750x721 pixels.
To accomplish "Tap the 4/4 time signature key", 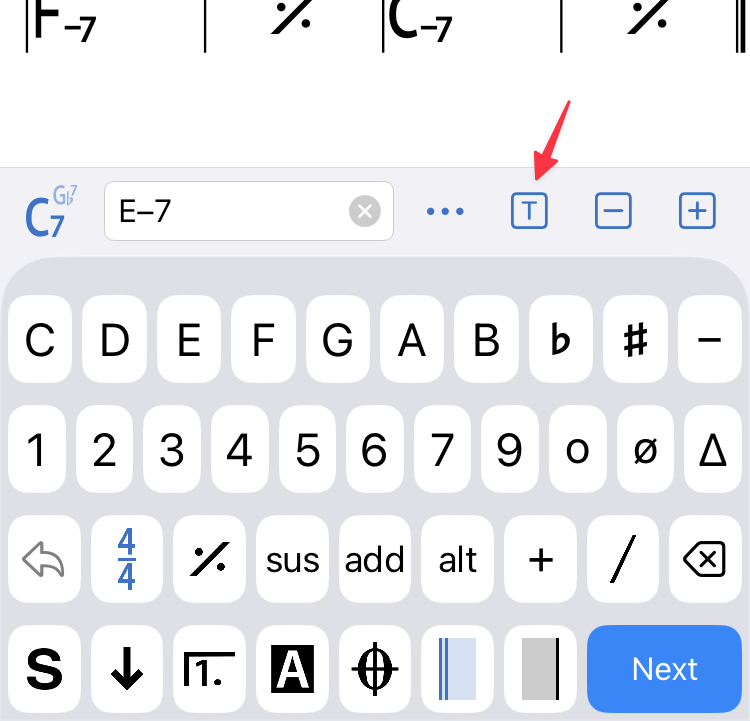I will coord(126,560).
